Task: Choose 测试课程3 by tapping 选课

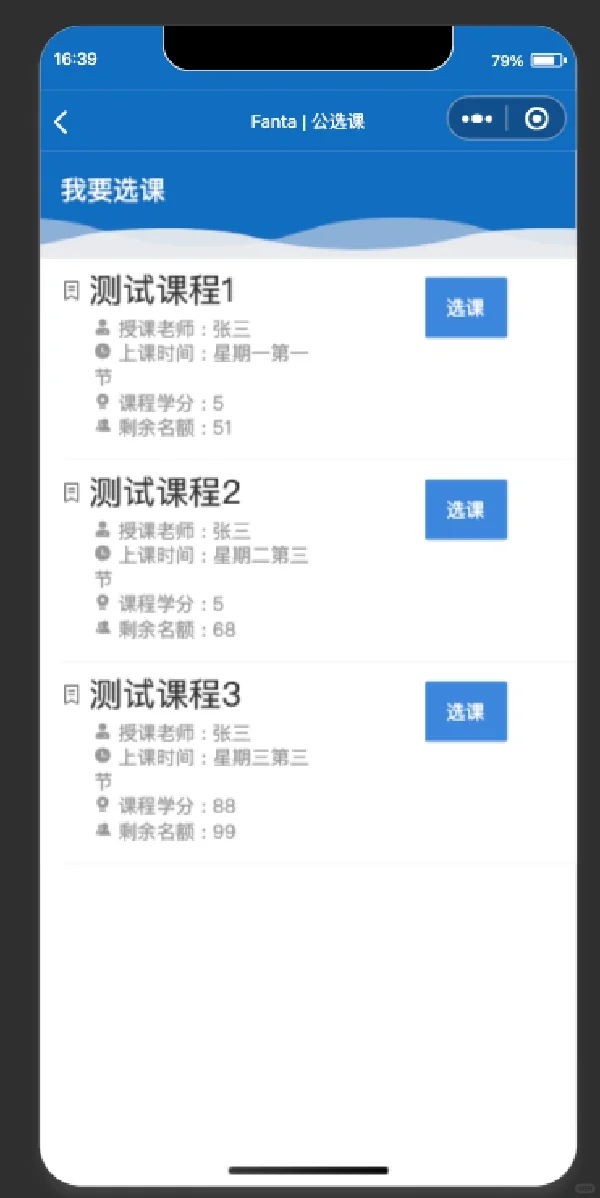Action: pyautogui.click(x=465, y=712)
